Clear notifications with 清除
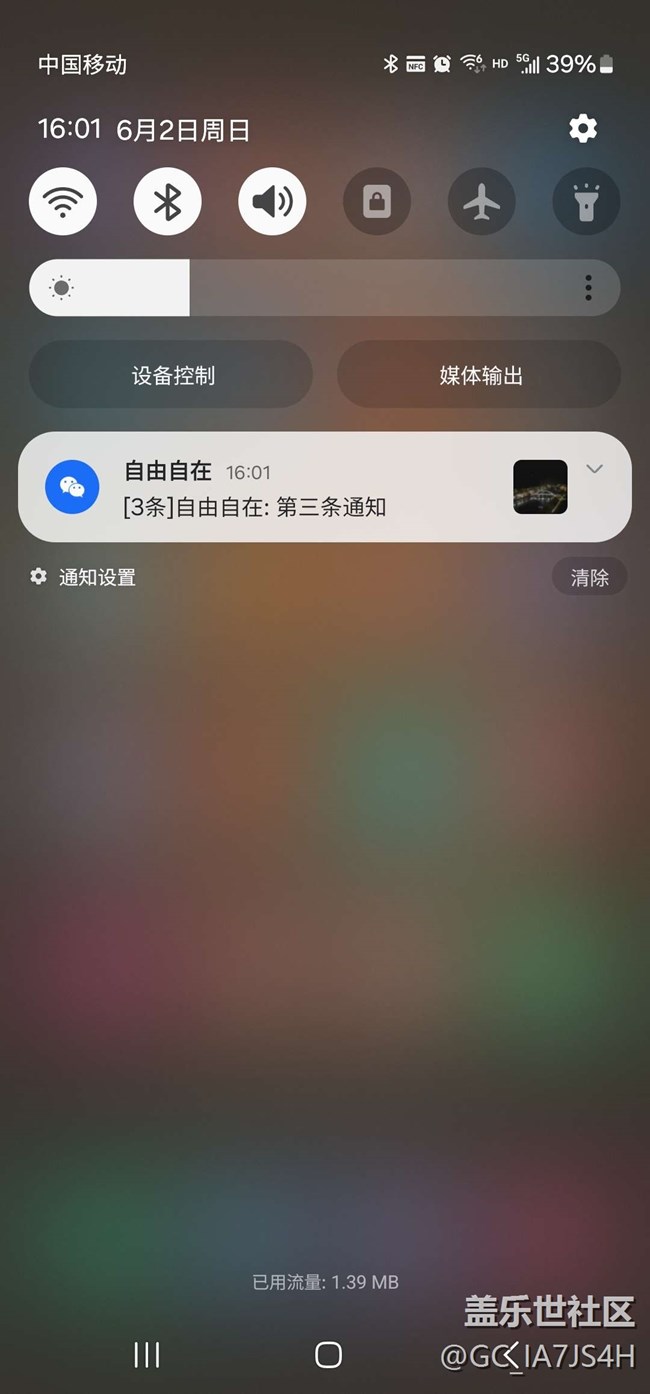This screenshot has height=1394, width=650. 589,577
